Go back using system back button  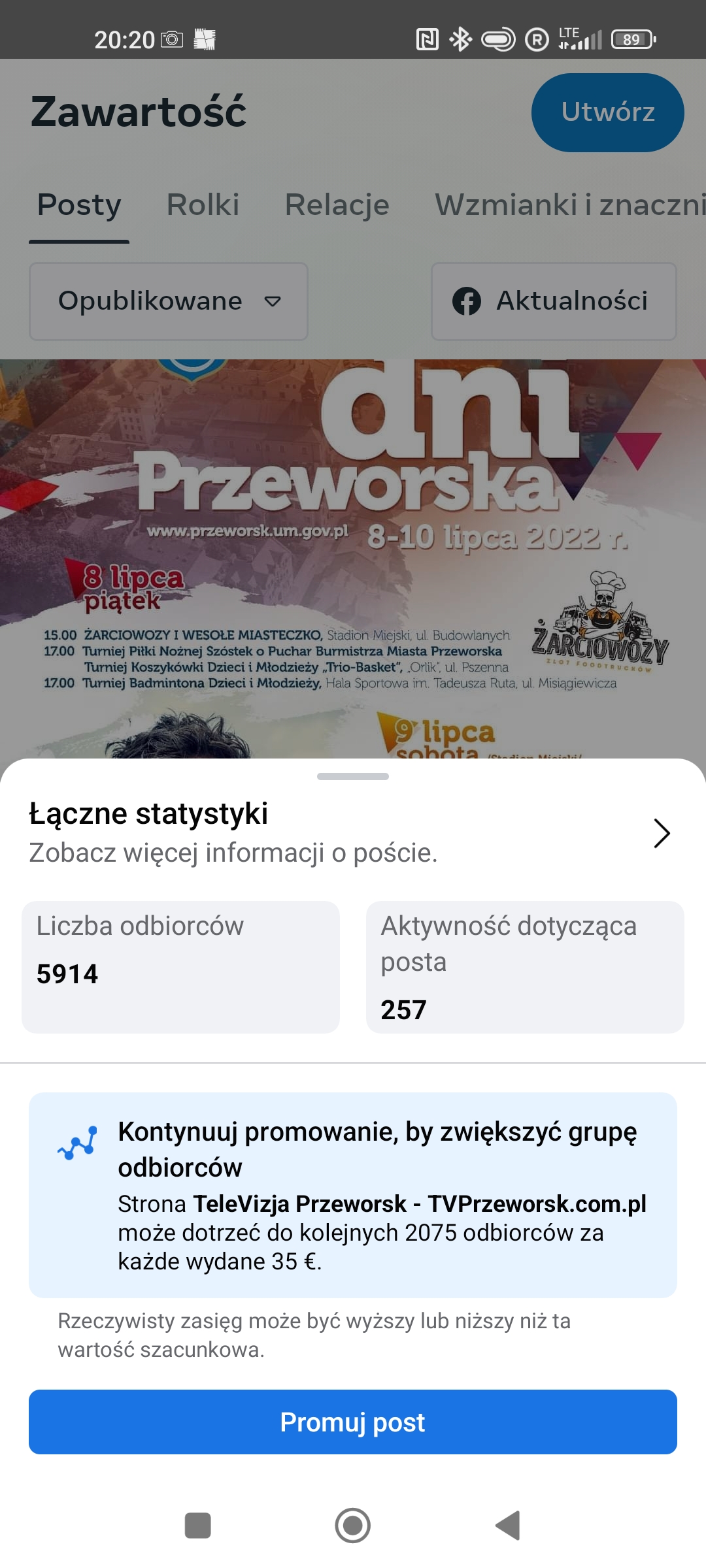[x=507, y=1526]
